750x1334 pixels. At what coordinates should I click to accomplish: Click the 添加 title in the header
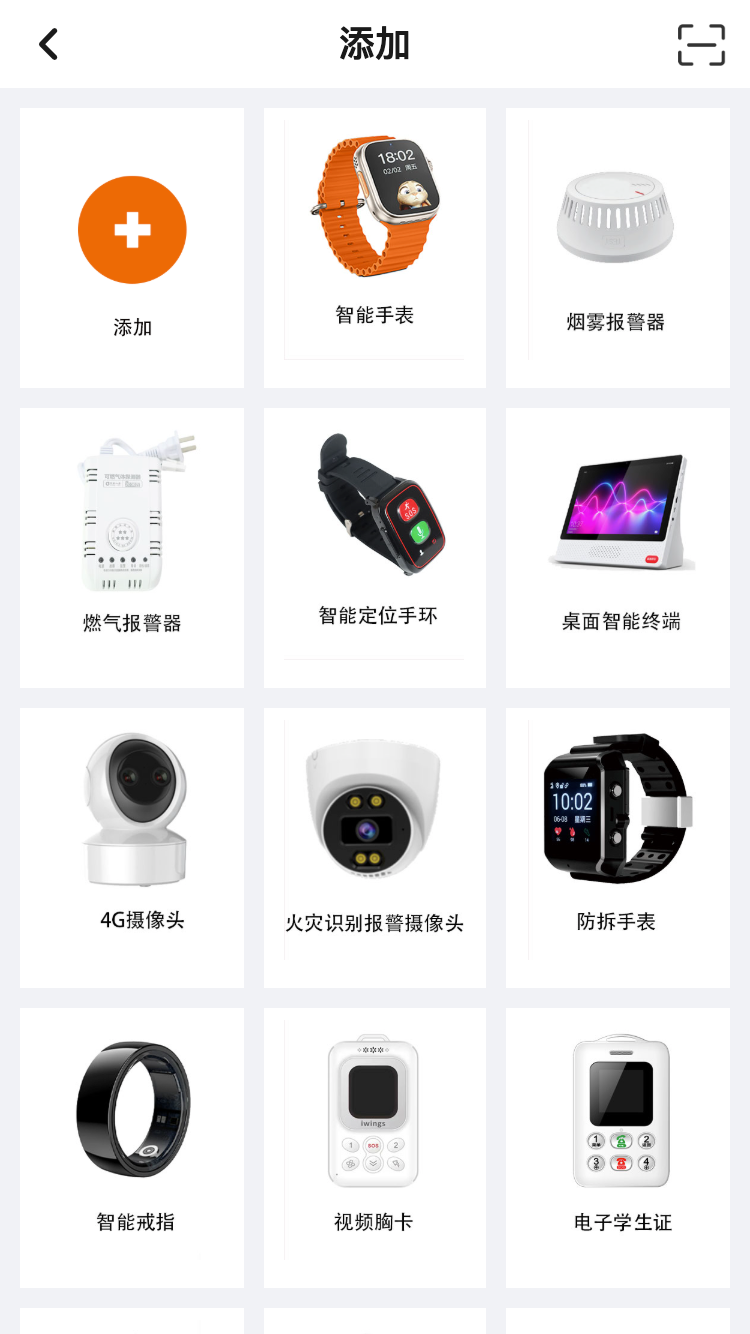[374, 43]
